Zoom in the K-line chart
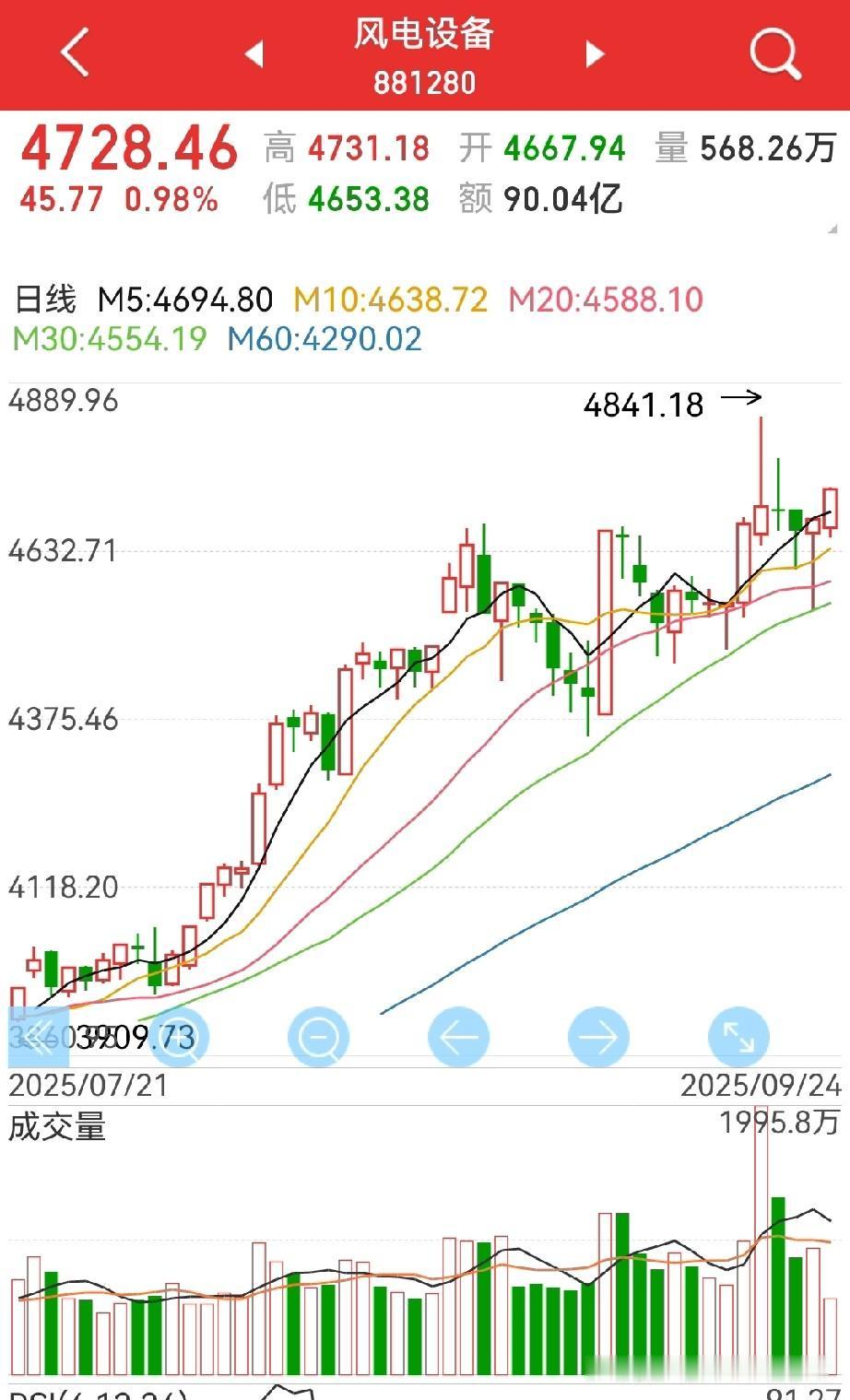This screenshot has height=1400, width=850. tap(179, 1038)
